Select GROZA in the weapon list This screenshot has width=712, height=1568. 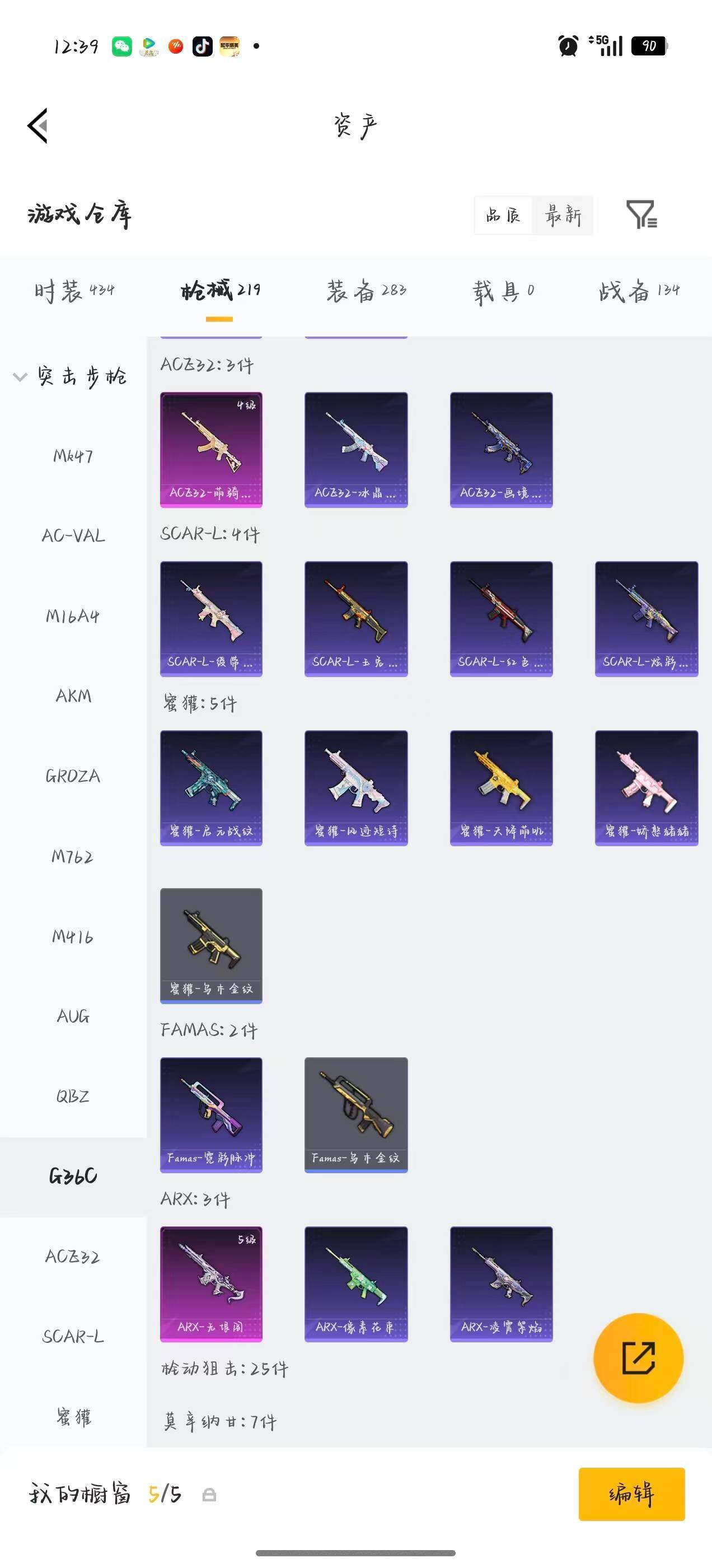[x=73, y=776]
